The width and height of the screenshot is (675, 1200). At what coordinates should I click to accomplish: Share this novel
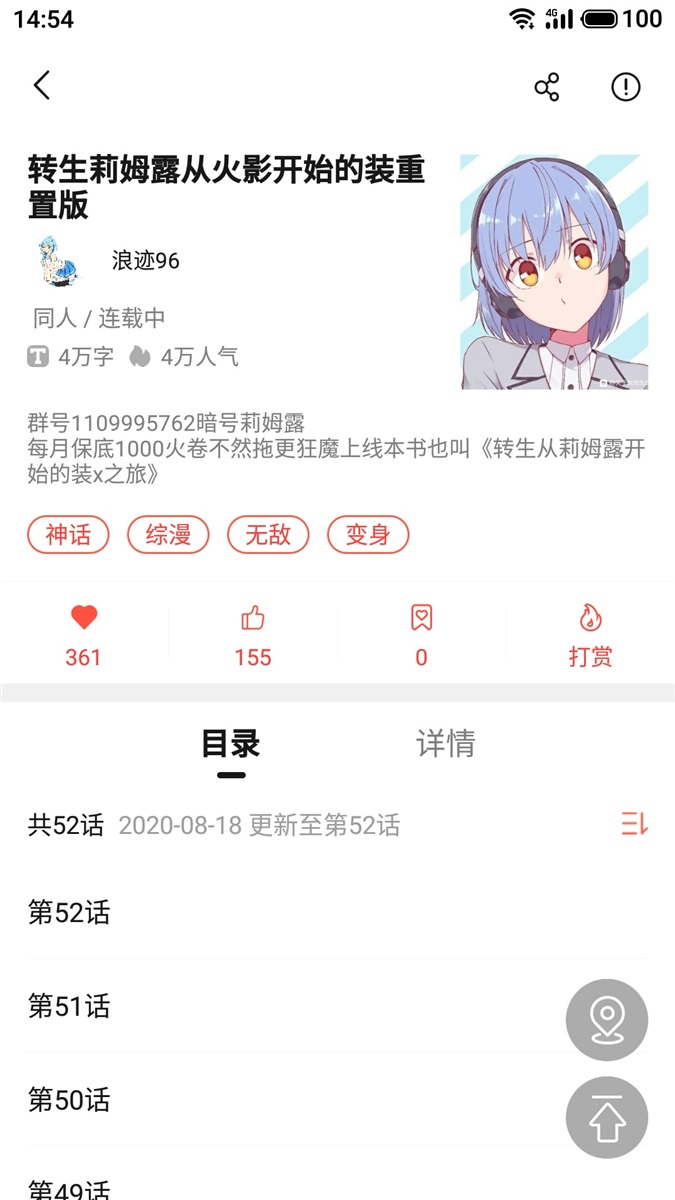[547, 87]
